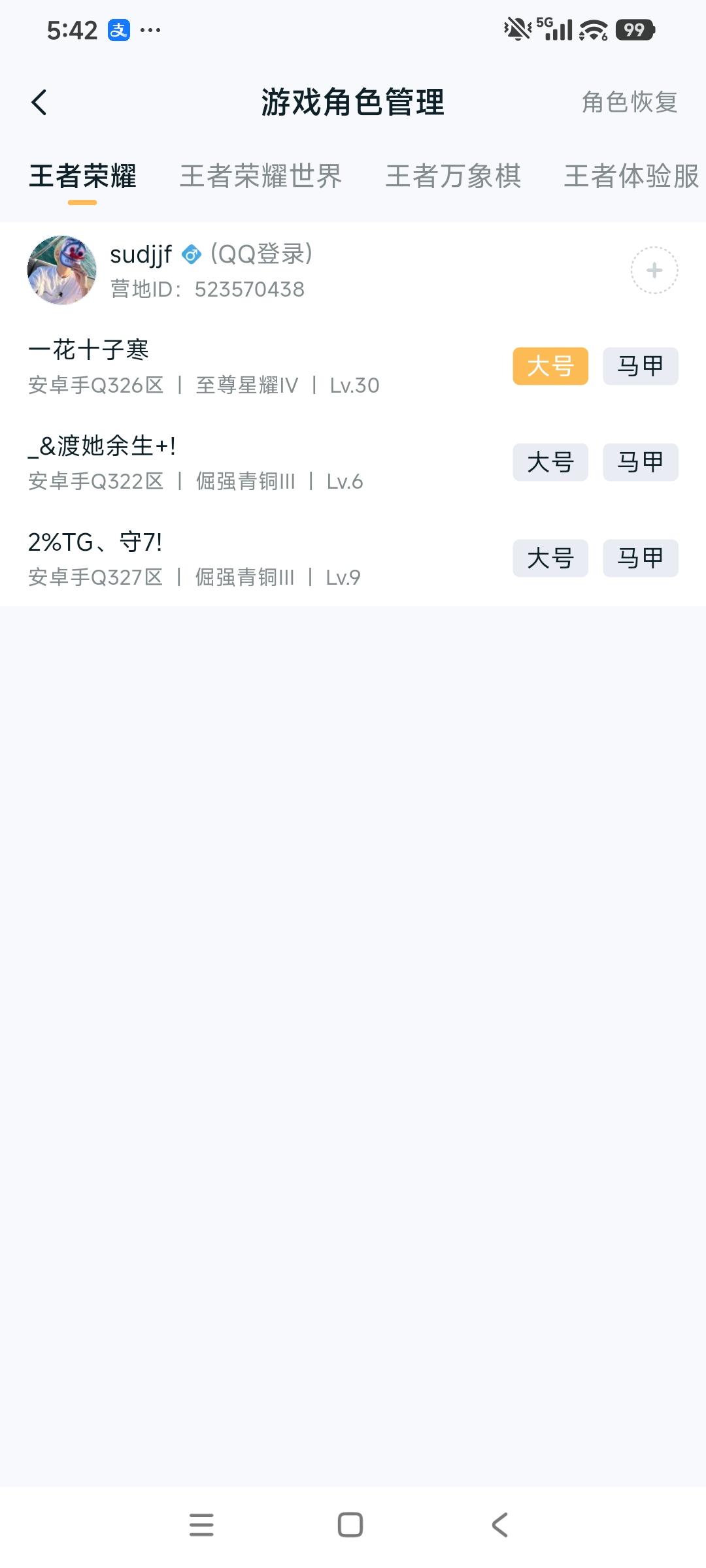
Task: Switch to the 王者荣耀世界 tab
Action: (x=261, y=176)
